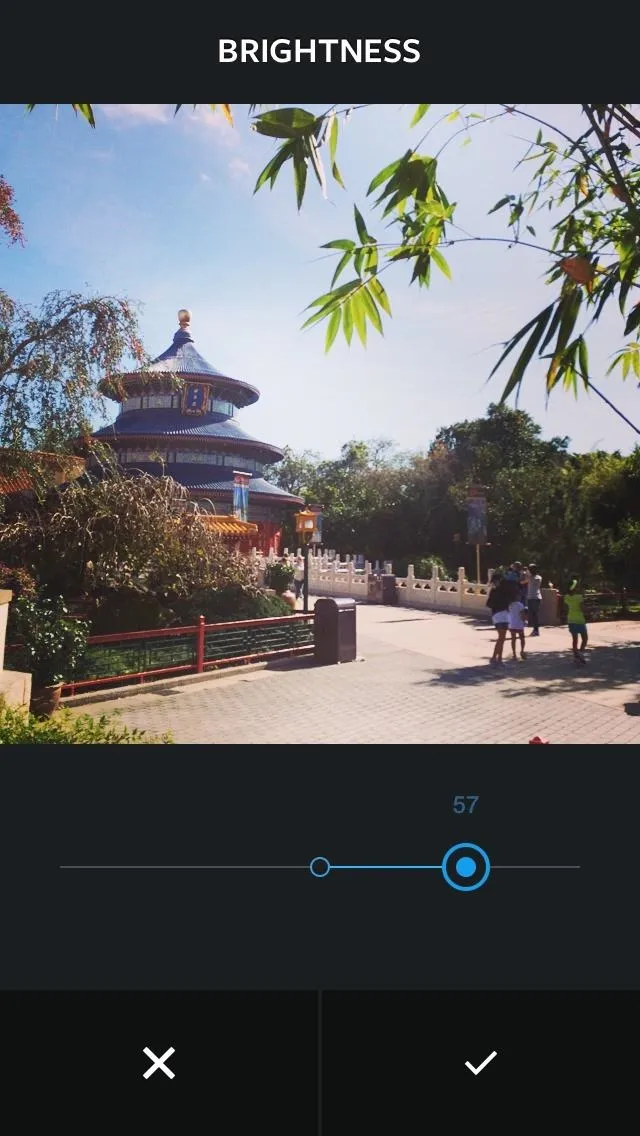Tap the brightness slider handle at 57
640x1136 pixels.
tap(466, 866)
